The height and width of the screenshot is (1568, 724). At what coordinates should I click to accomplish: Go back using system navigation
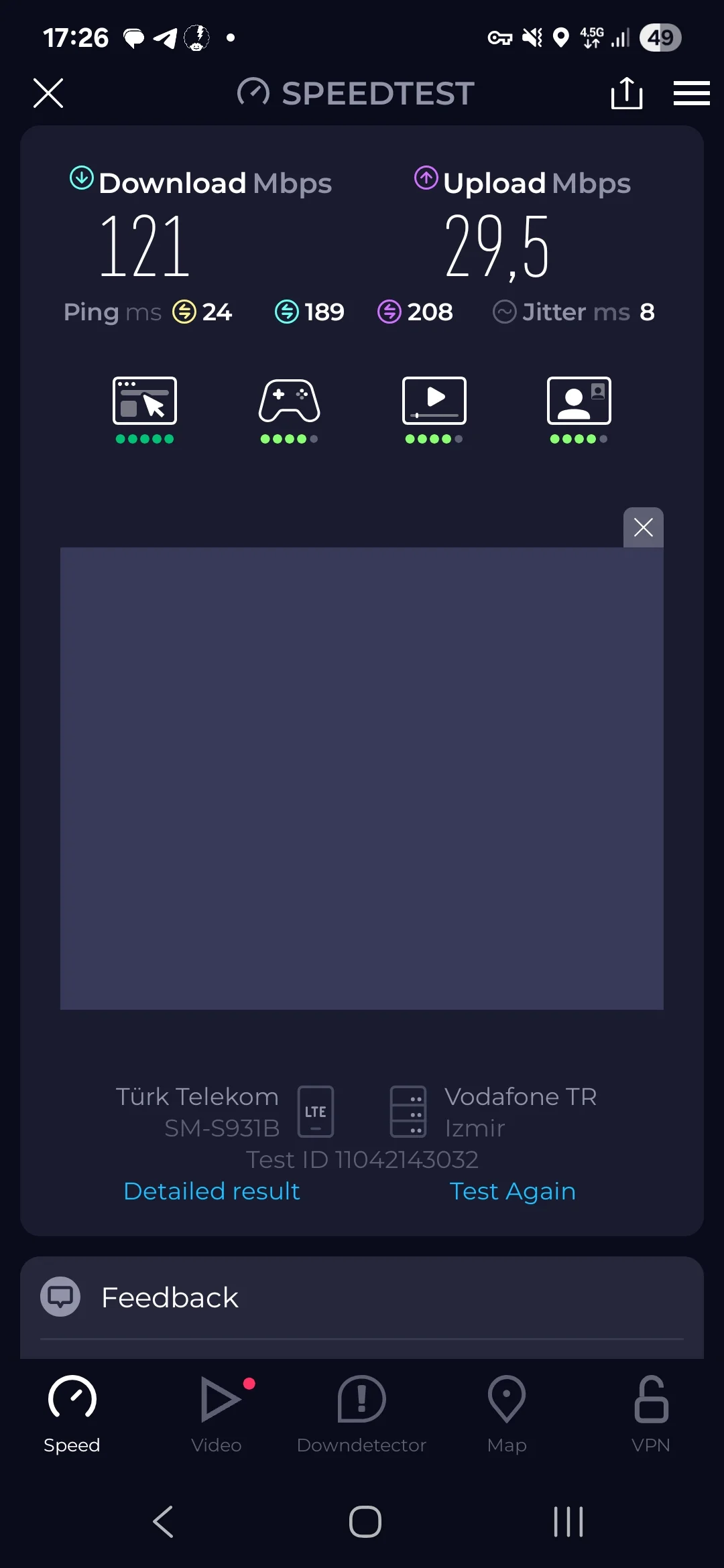[164, 1521]
